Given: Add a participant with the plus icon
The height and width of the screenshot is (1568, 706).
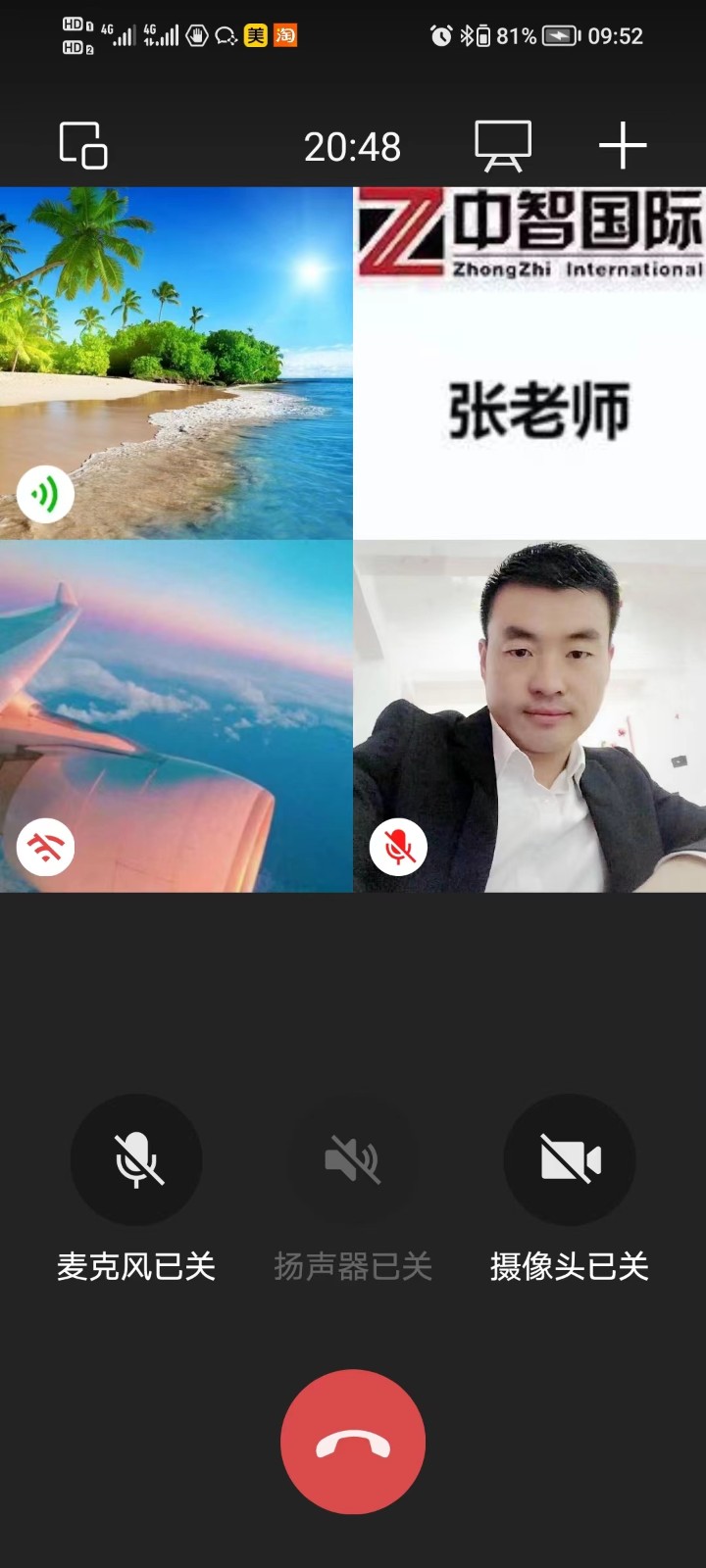Looking at the screenshot, I should [623, 146].
